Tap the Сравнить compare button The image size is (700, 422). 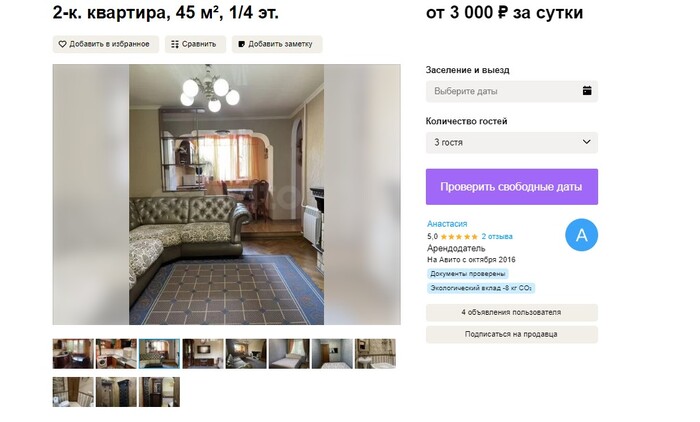pos(194,44)
